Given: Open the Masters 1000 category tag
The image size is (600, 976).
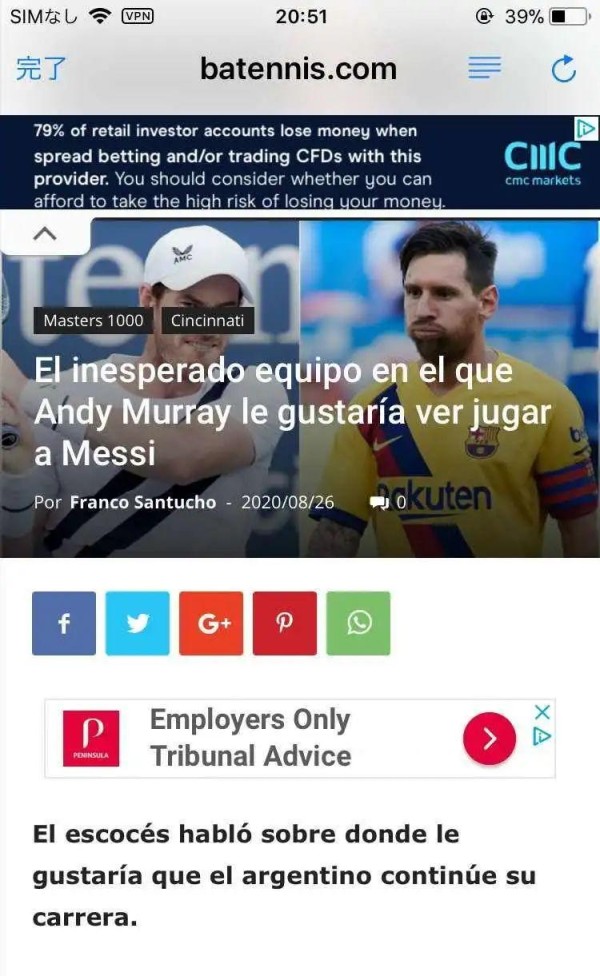Looking at the screenshot, I should [x=93, y=321].
